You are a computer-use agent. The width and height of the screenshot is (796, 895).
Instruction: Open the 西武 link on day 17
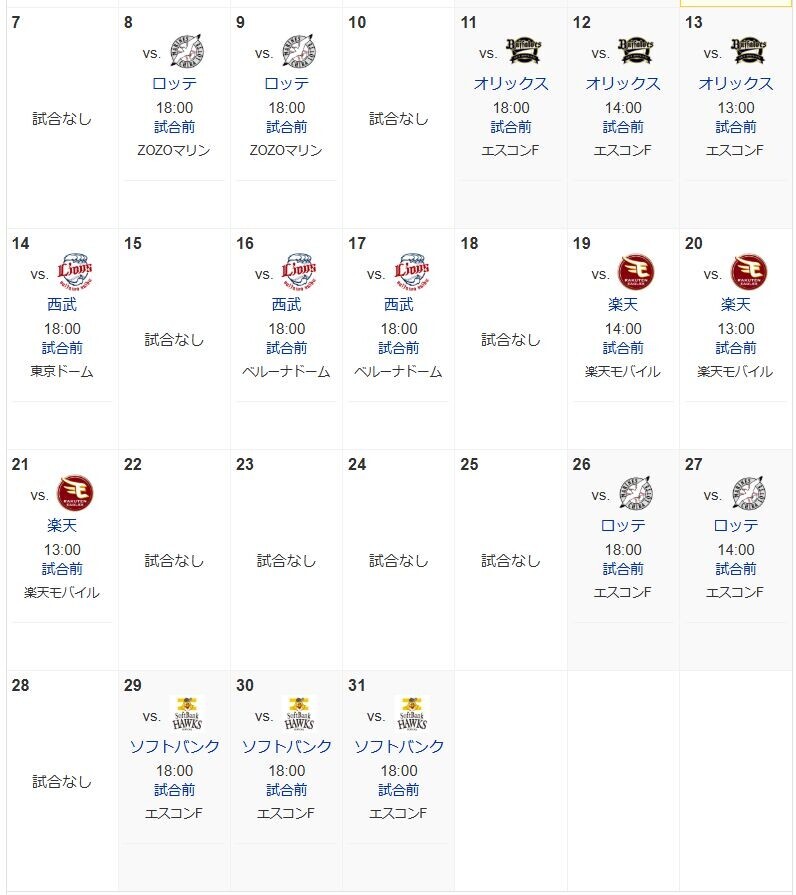pos(398,305)
